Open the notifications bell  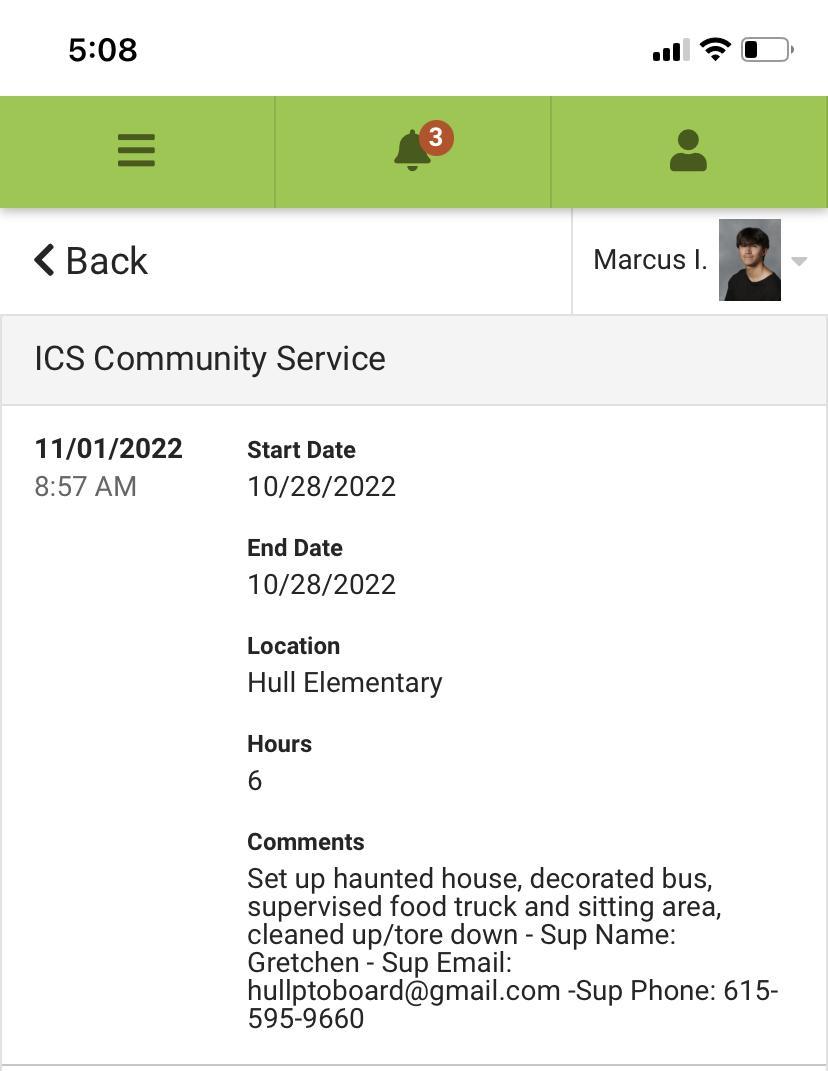(412, 151)
